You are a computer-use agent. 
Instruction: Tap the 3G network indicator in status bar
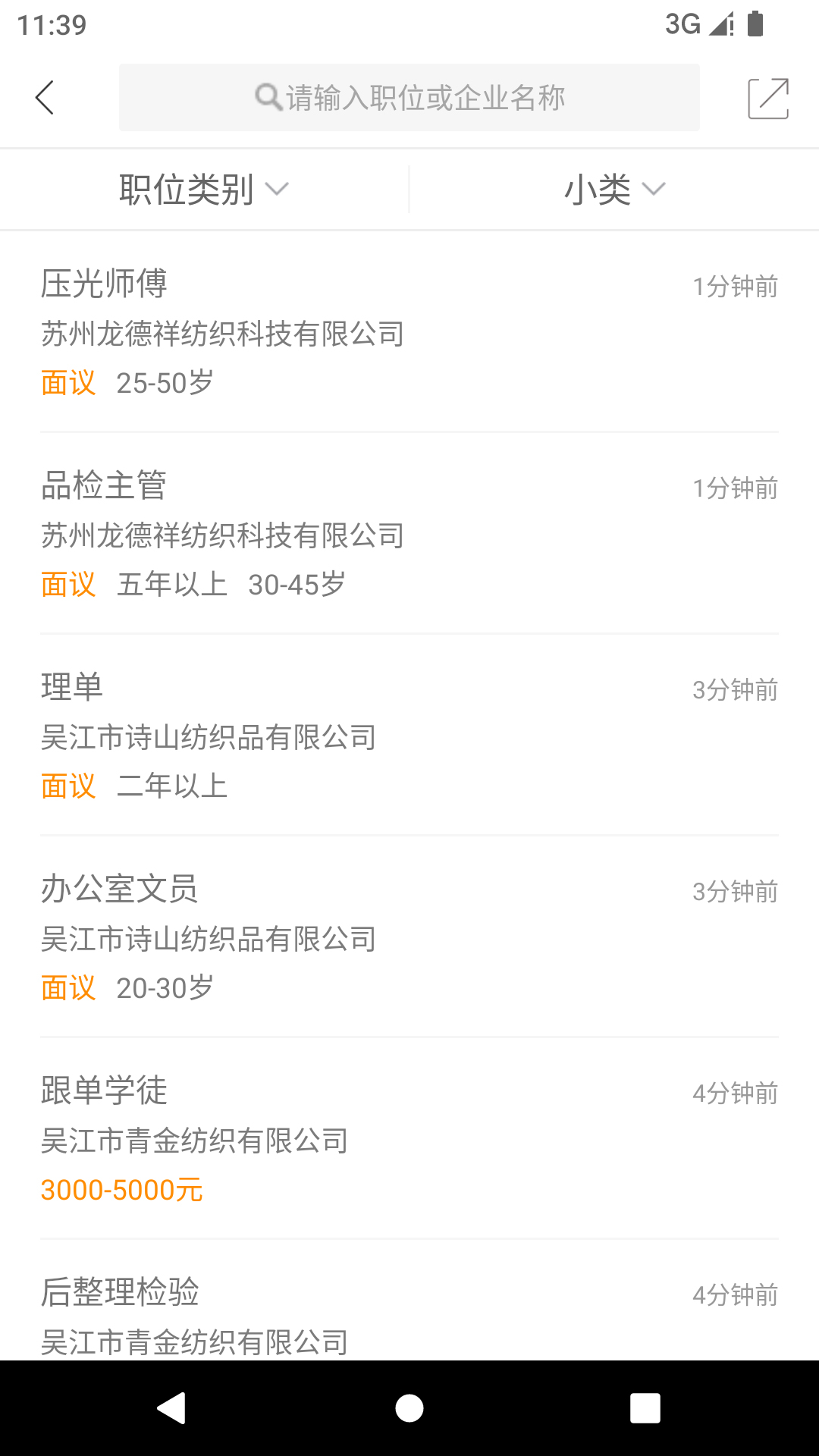pyautogui.click(x=682, y=24)
